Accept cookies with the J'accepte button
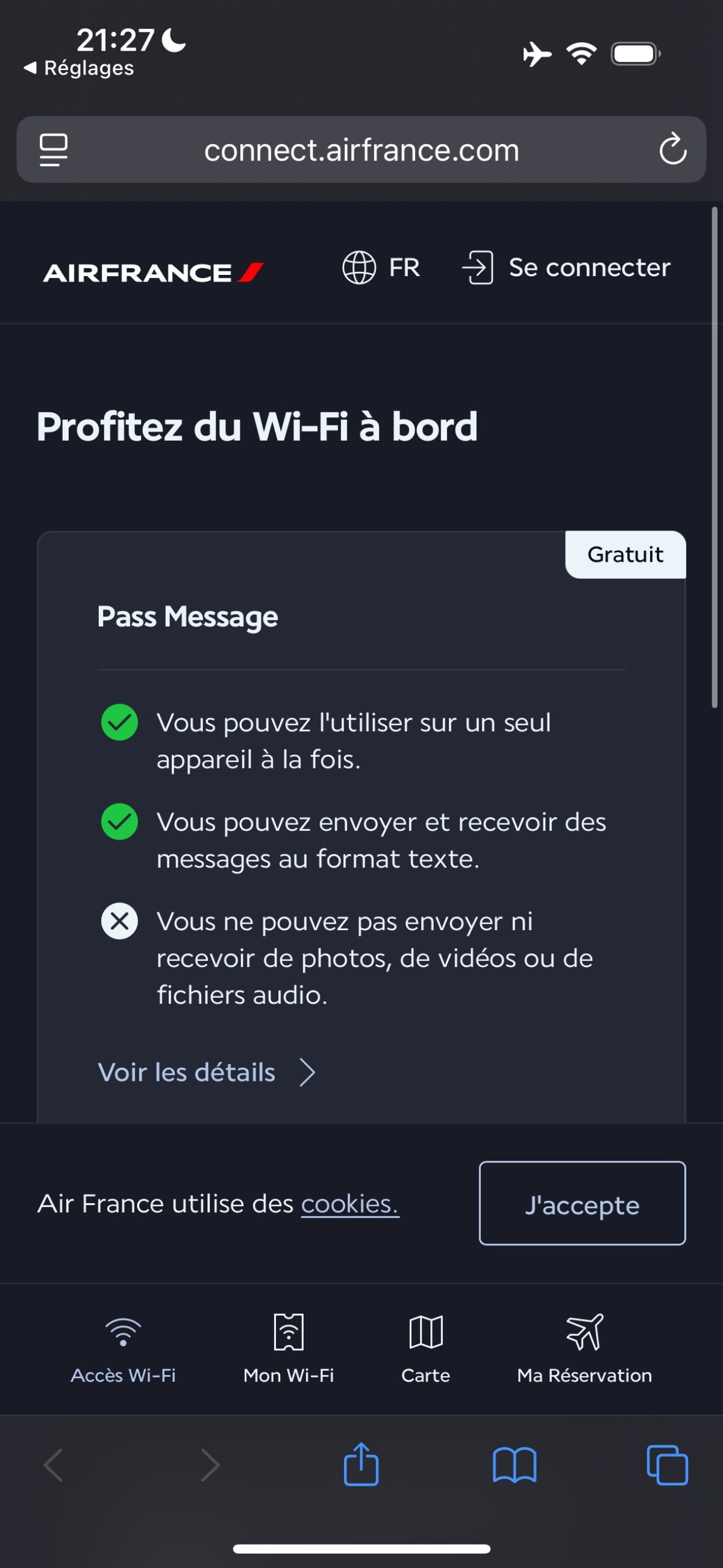Screen dimensions: 723x1568 [x=582, y=1204]
